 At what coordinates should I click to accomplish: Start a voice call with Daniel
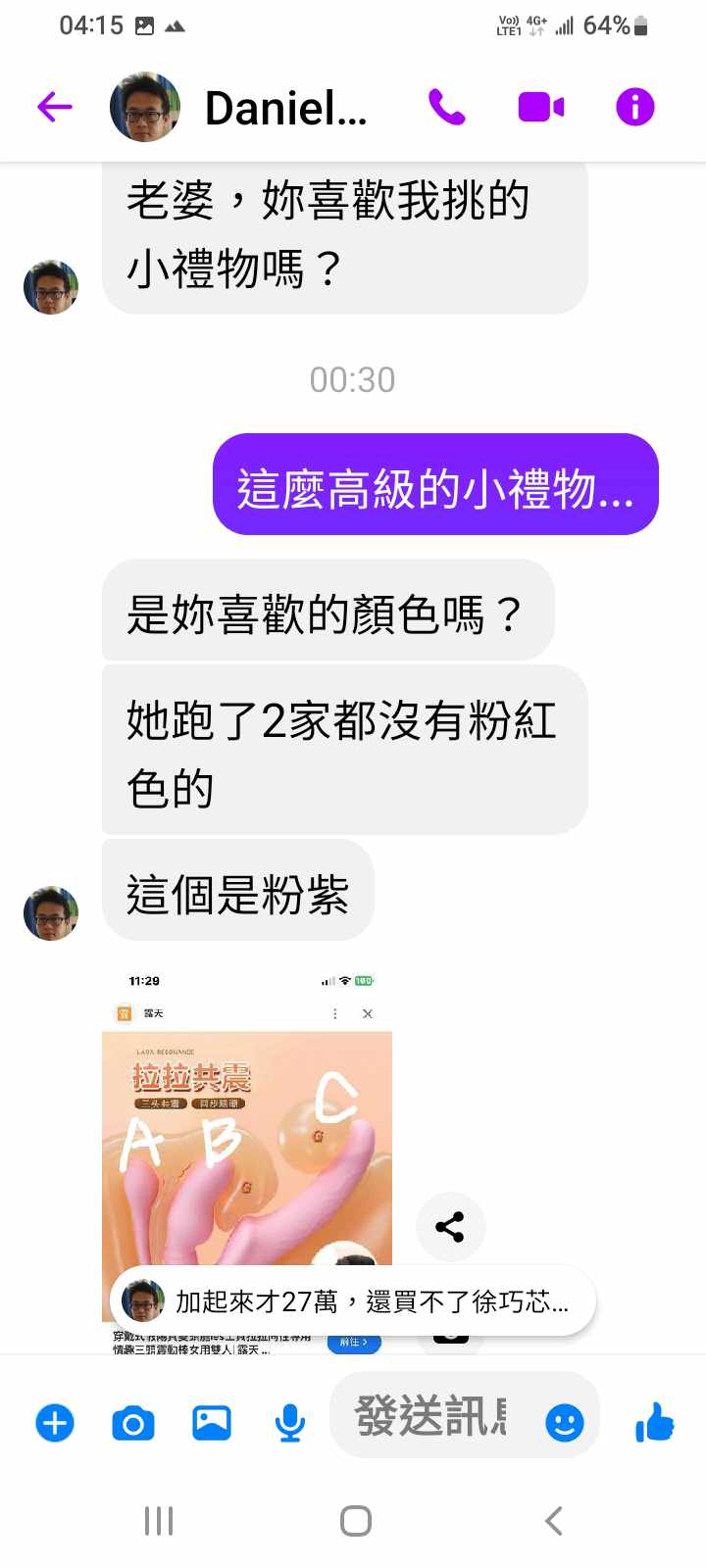tap(447, 107)
